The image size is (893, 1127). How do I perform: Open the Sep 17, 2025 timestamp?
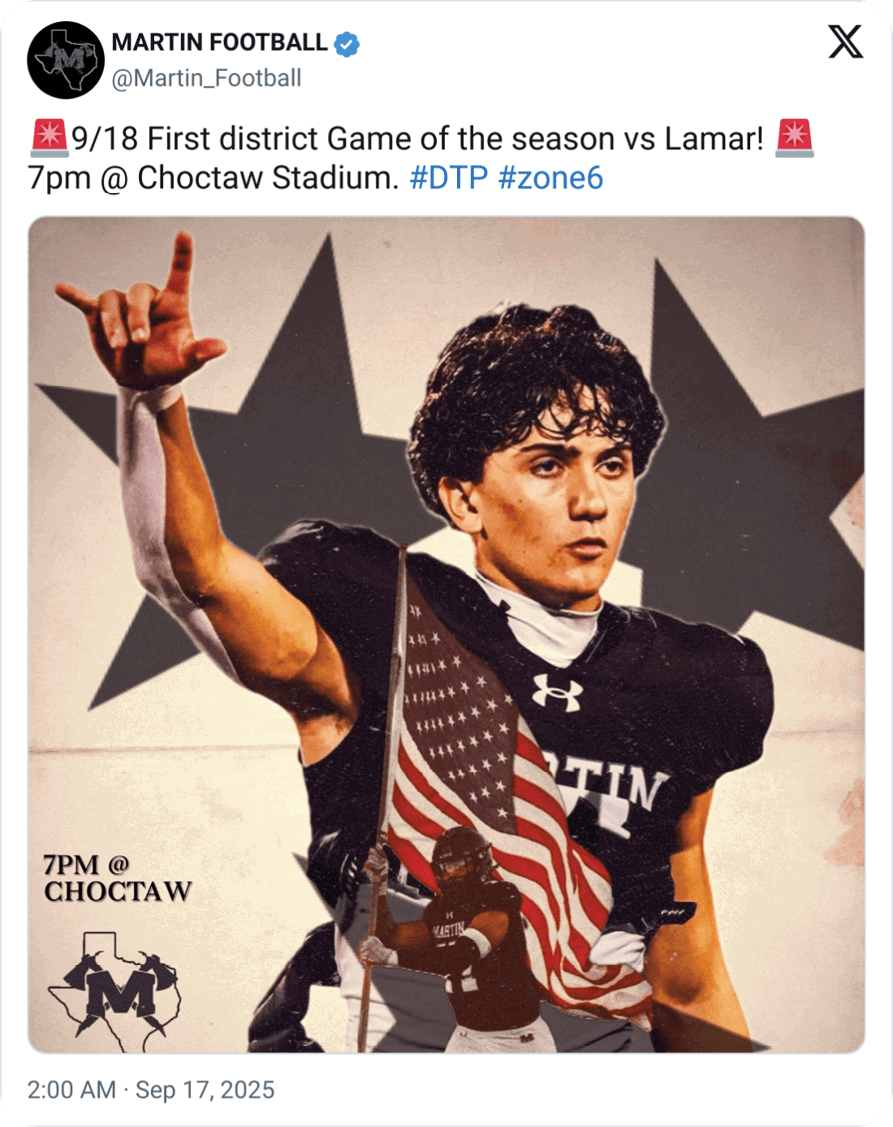click(x=150, y=1089)
